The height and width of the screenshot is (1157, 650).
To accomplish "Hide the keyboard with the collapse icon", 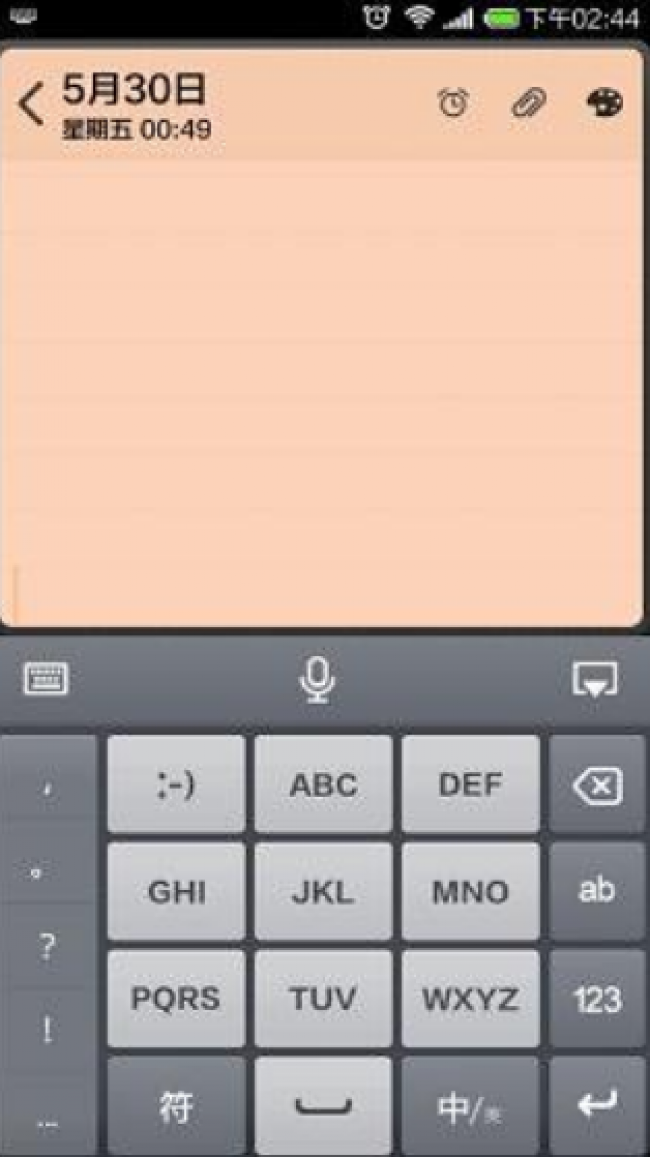I will [x=595, y=679].
